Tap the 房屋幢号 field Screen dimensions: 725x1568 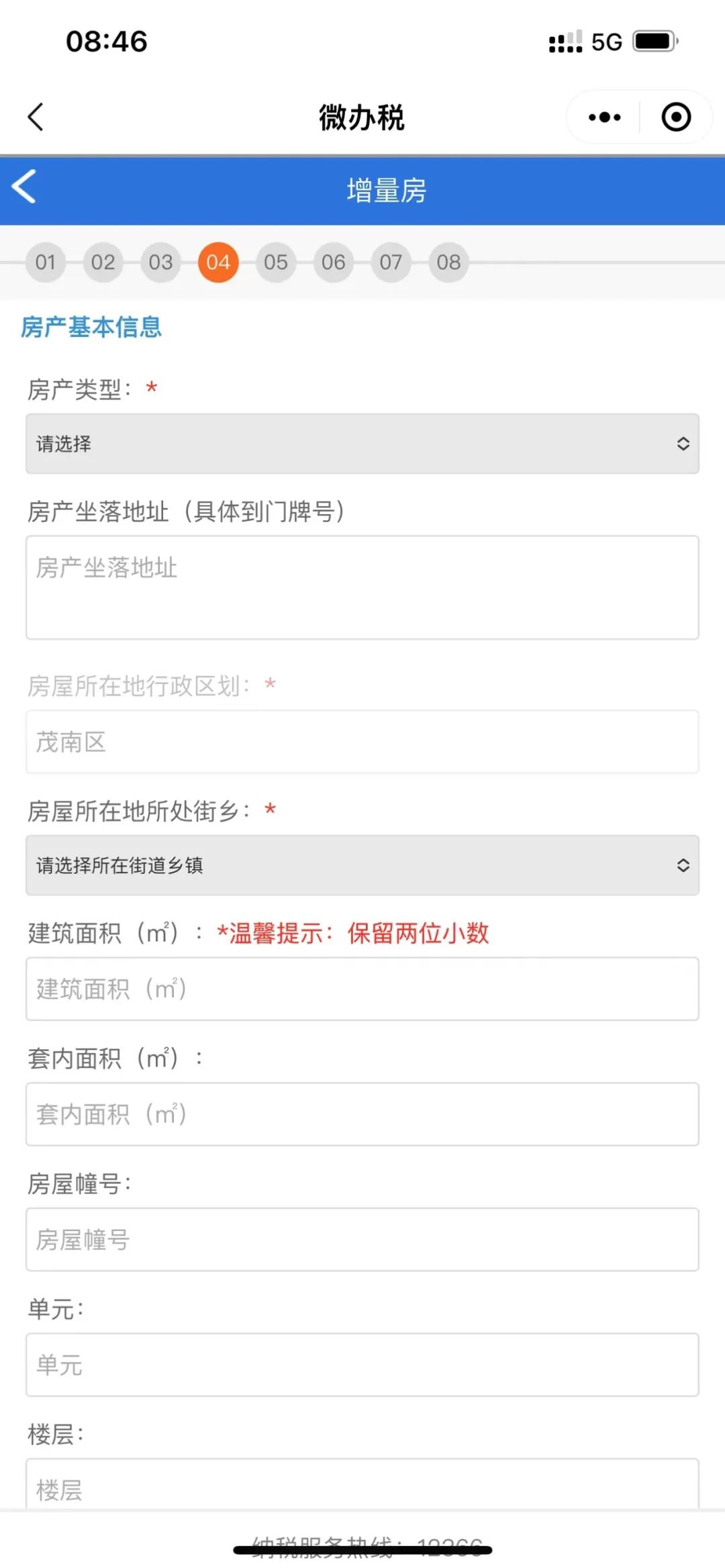tap(362, 1240)
